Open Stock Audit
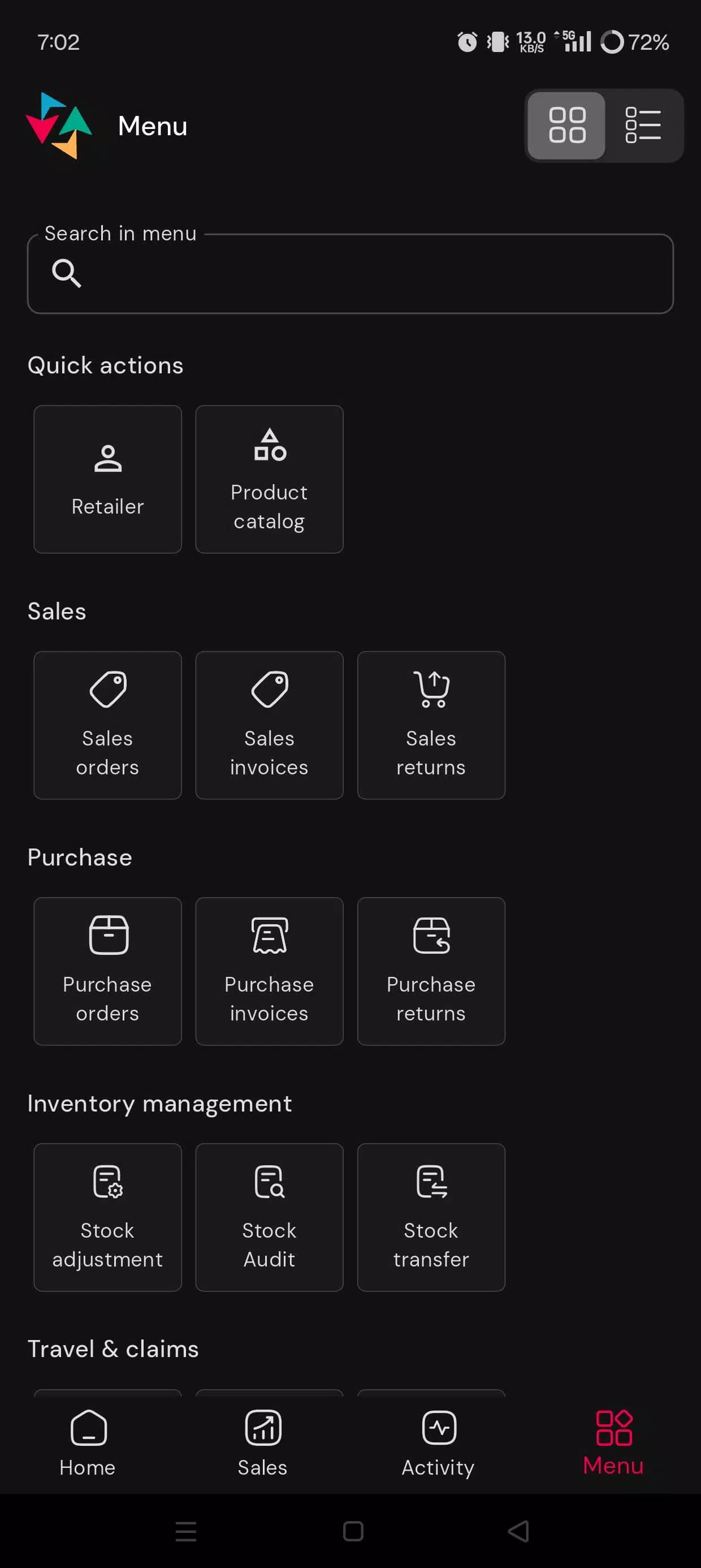The width and height of the screenshot is (701, 1568). [x=269, y=1217]
